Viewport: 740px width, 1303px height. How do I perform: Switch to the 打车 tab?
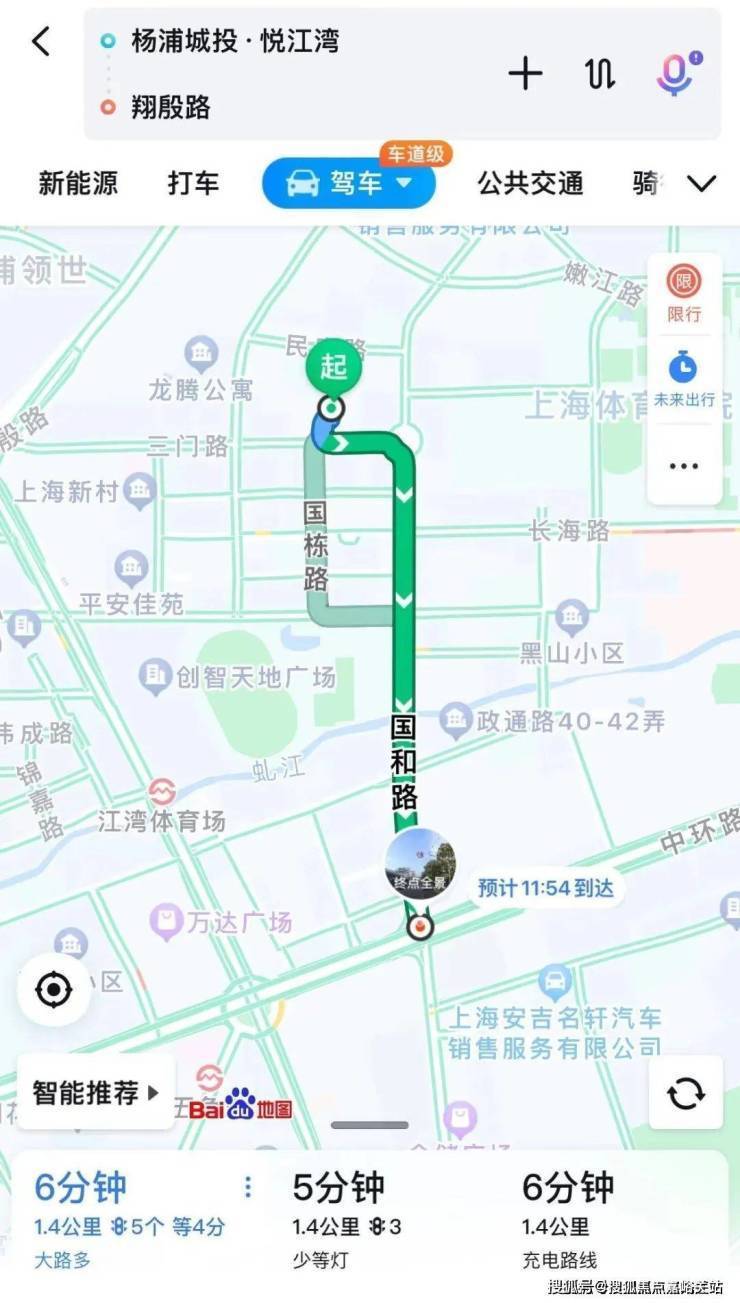pos(193,183)
